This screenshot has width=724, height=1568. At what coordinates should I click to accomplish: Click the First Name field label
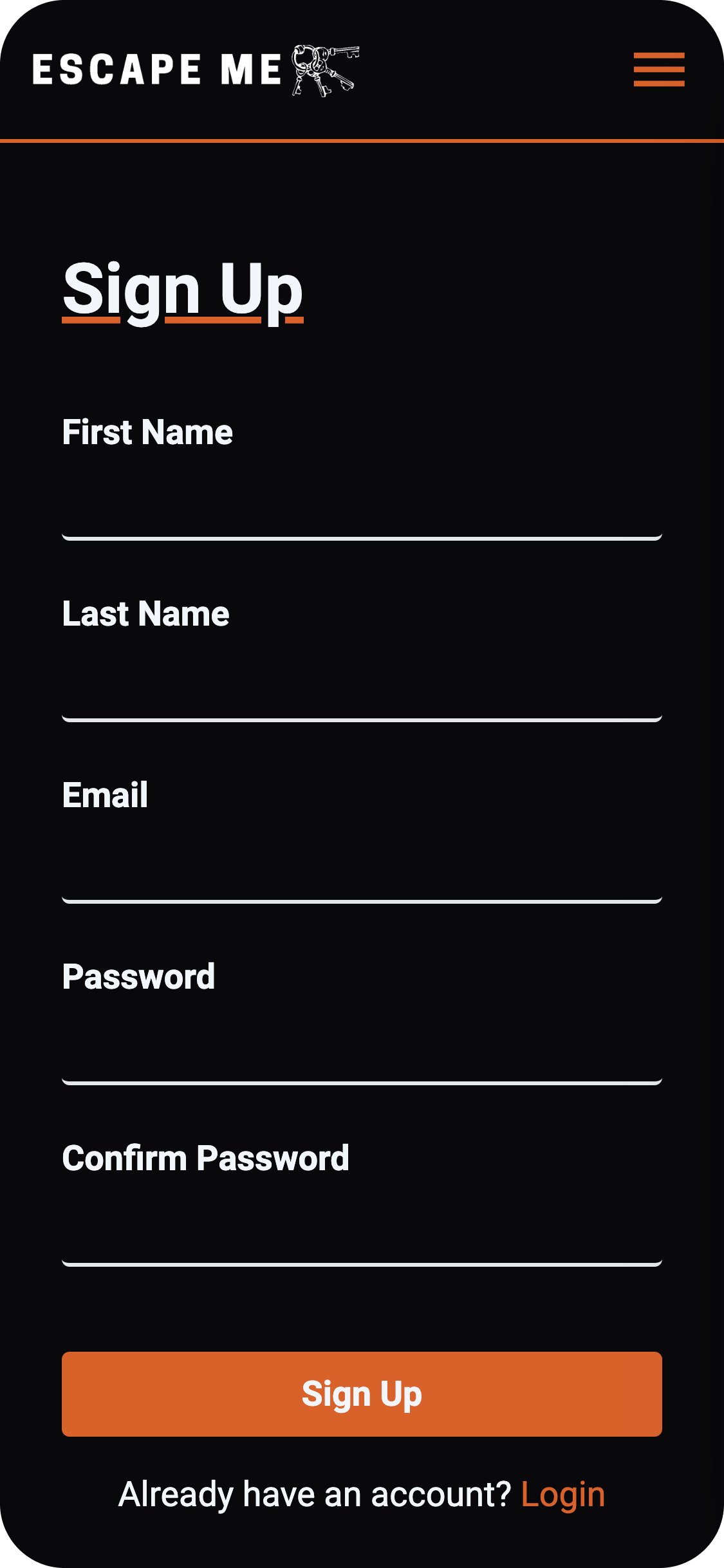coord(147,431)
